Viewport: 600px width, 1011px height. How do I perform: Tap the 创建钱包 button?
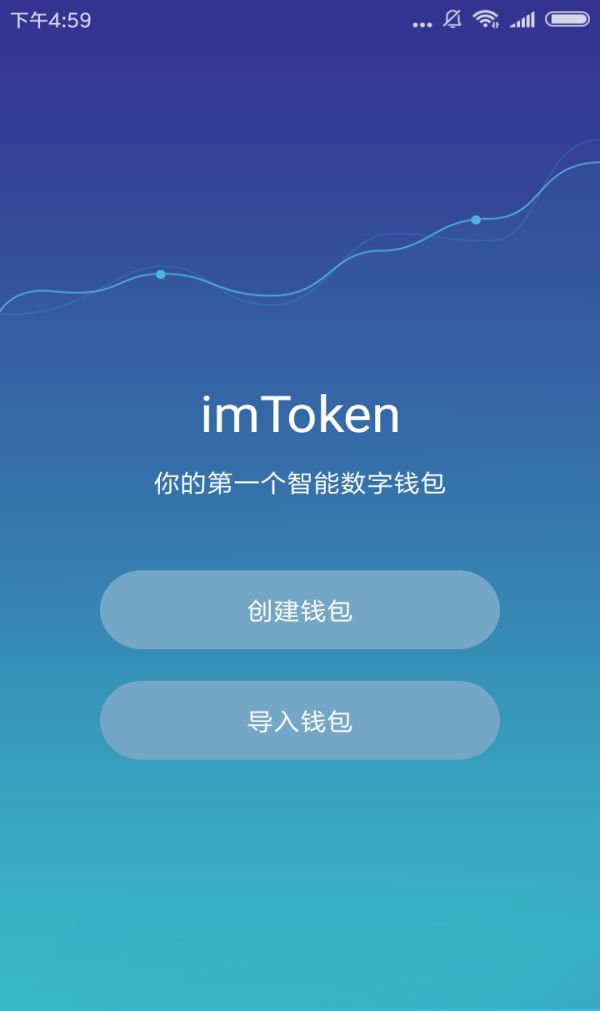(x=300, y=610)
